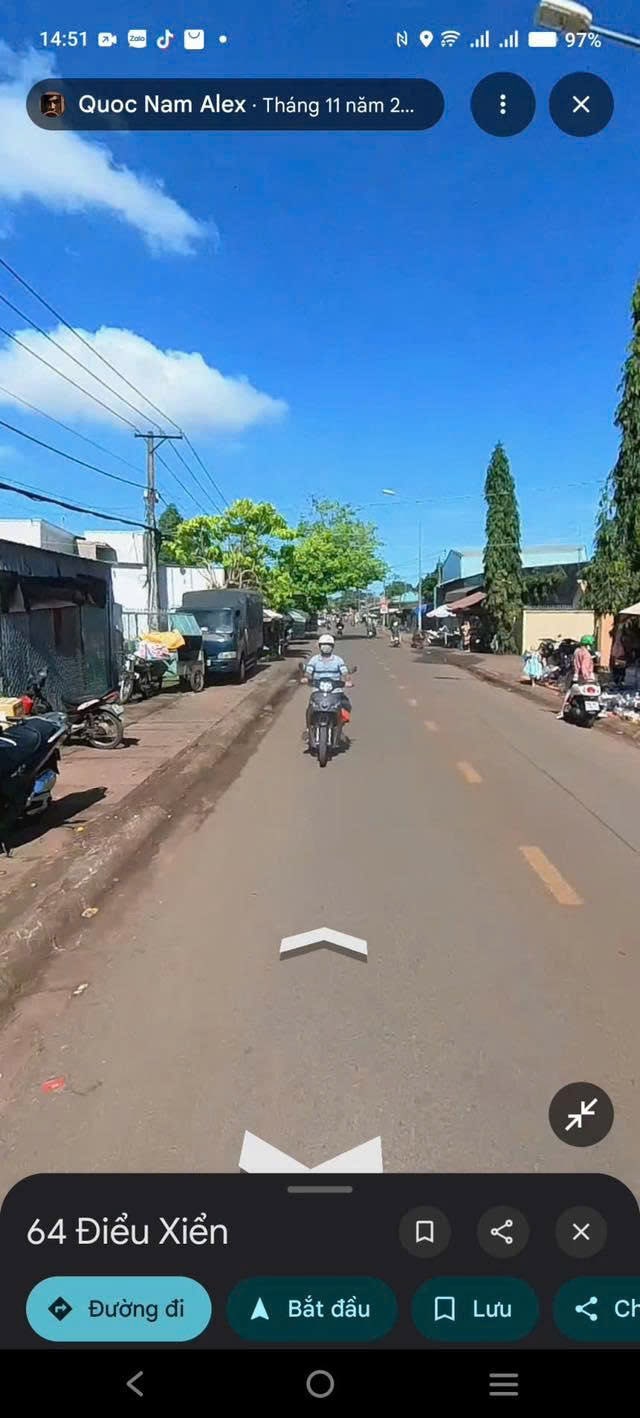Move forward along the street arrow
The height and width of the screenshot is (1418, 640).
coord(323,942)
